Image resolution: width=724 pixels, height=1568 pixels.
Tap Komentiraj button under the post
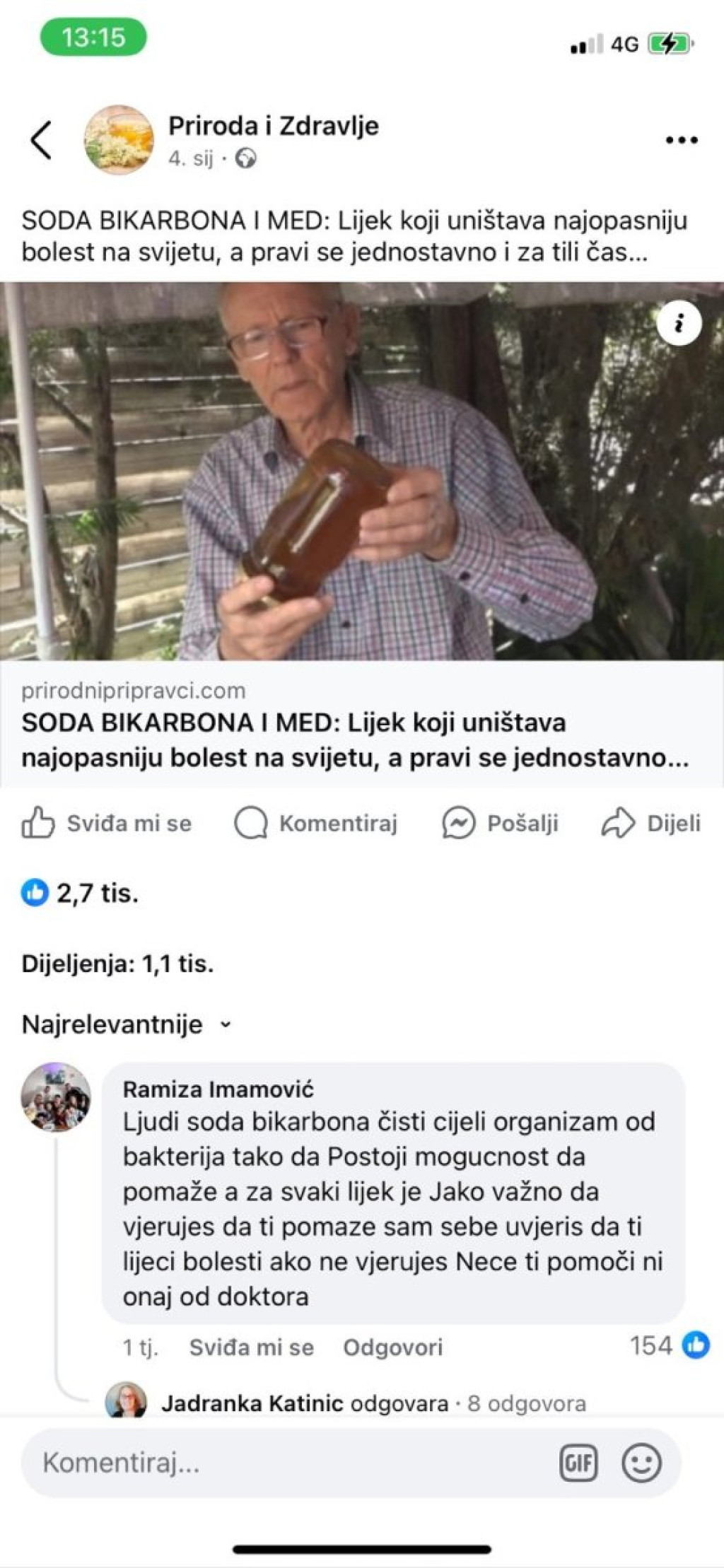coord(316,823)
